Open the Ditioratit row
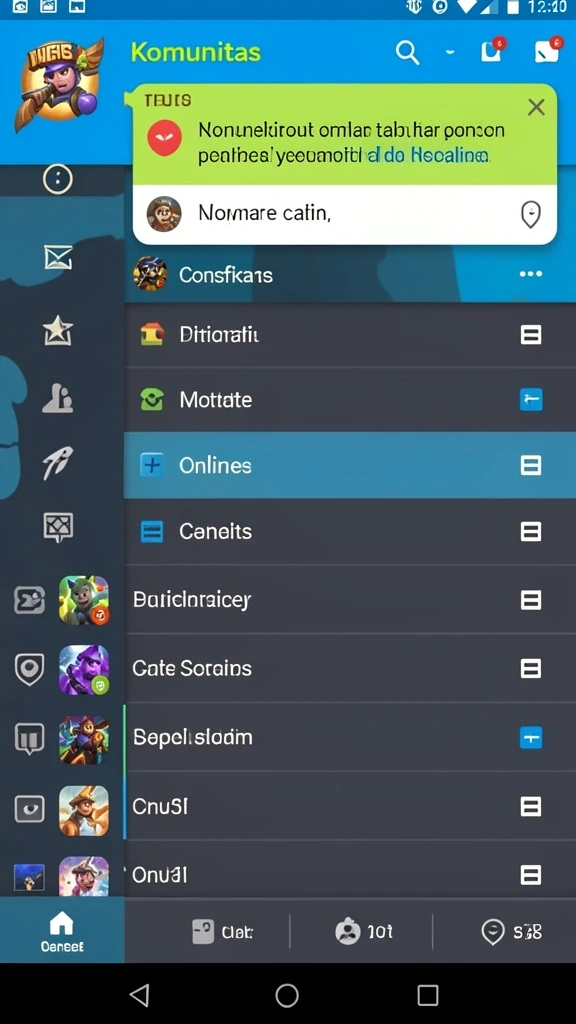576x1024 pixels. coord(350,335)
